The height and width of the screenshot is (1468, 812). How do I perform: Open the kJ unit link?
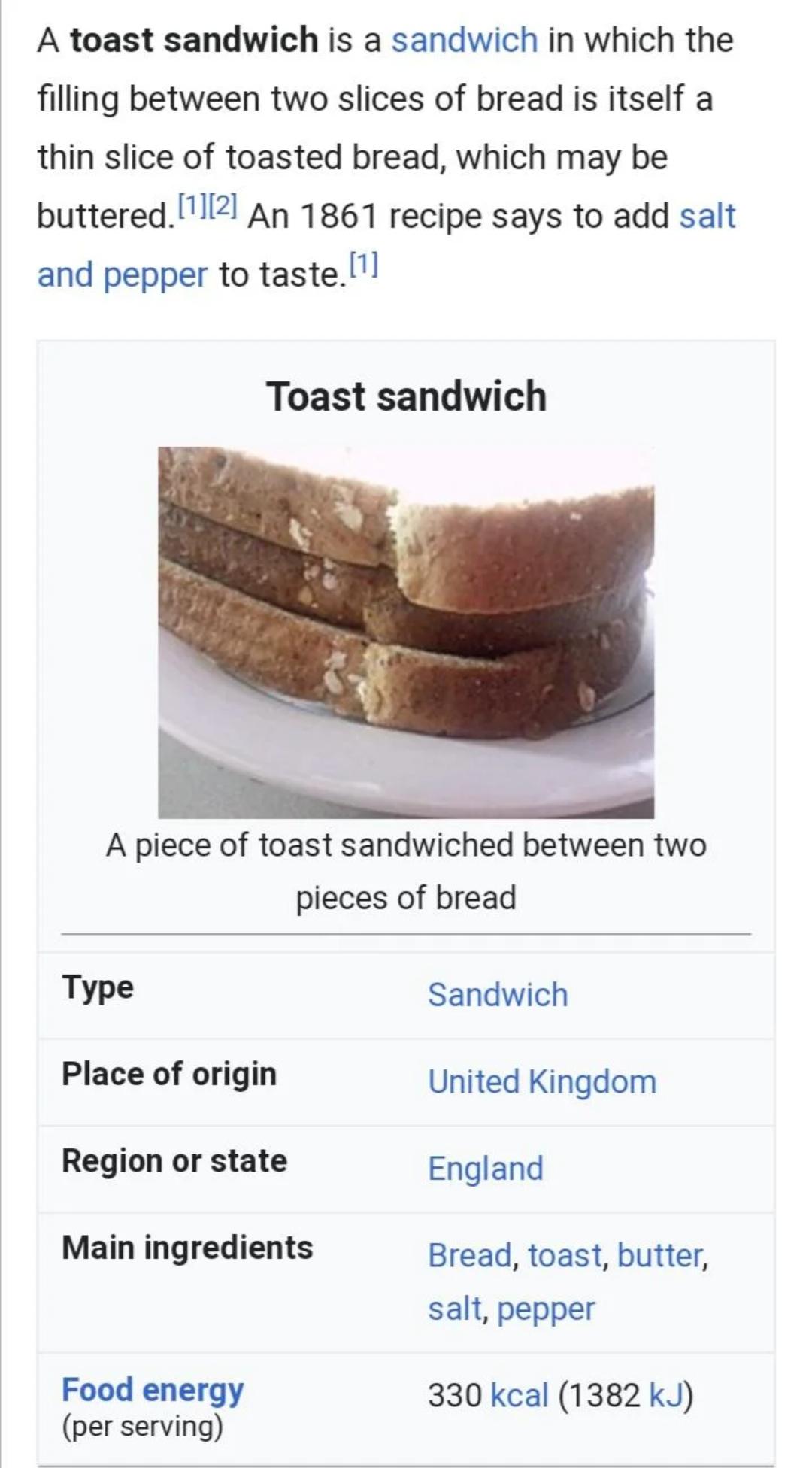[665, 1395]
